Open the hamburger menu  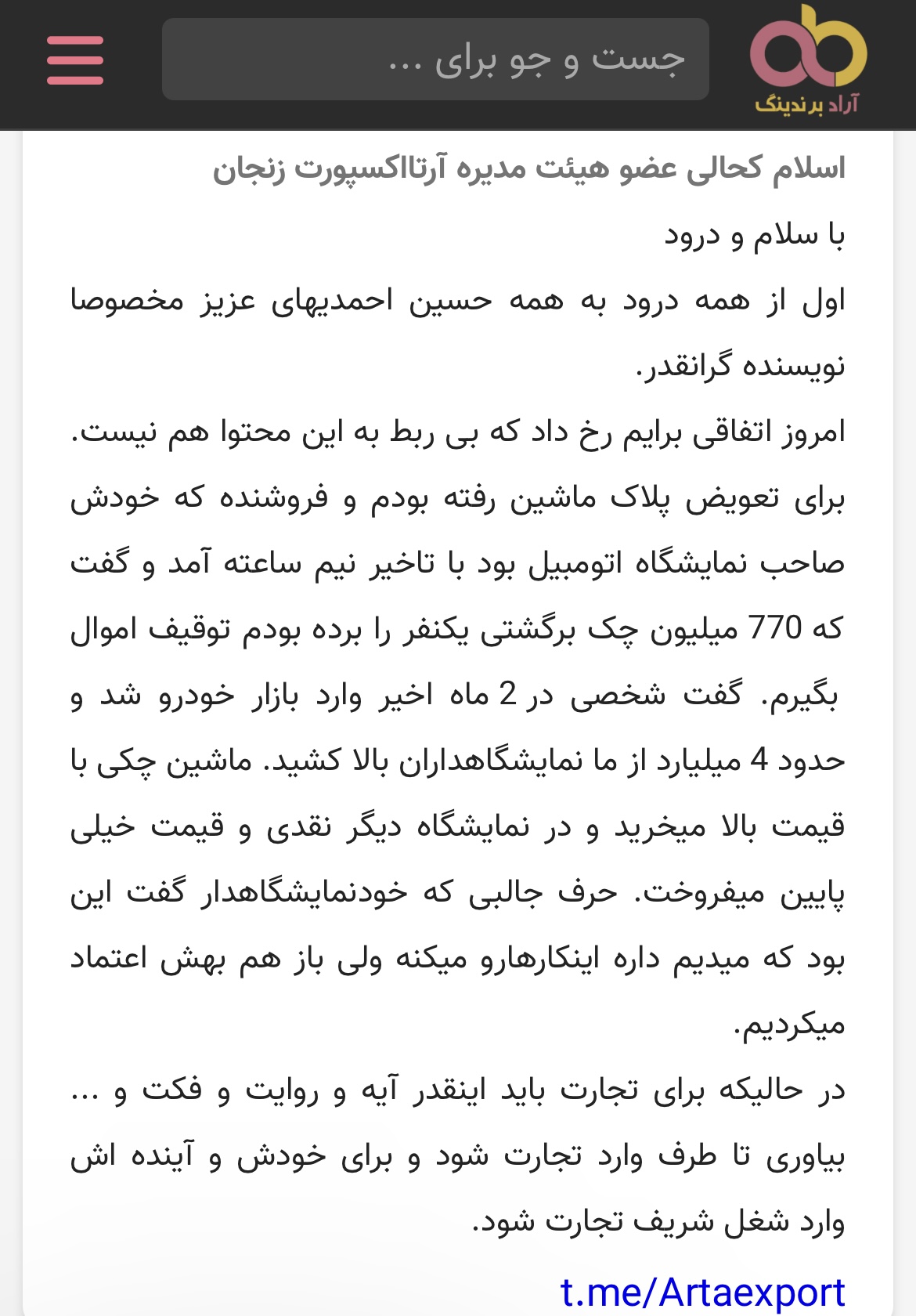(x=75, y=60)
